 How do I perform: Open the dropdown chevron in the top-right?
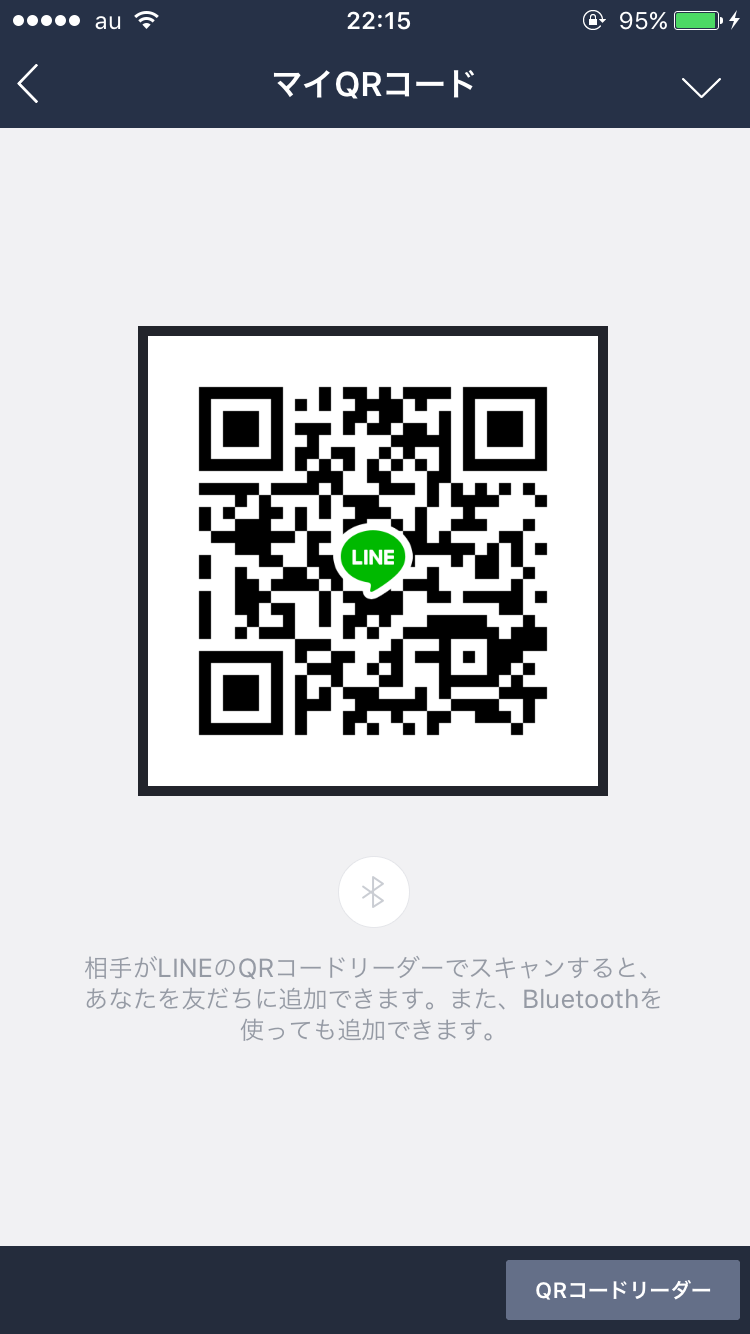(x=701, y=87)
